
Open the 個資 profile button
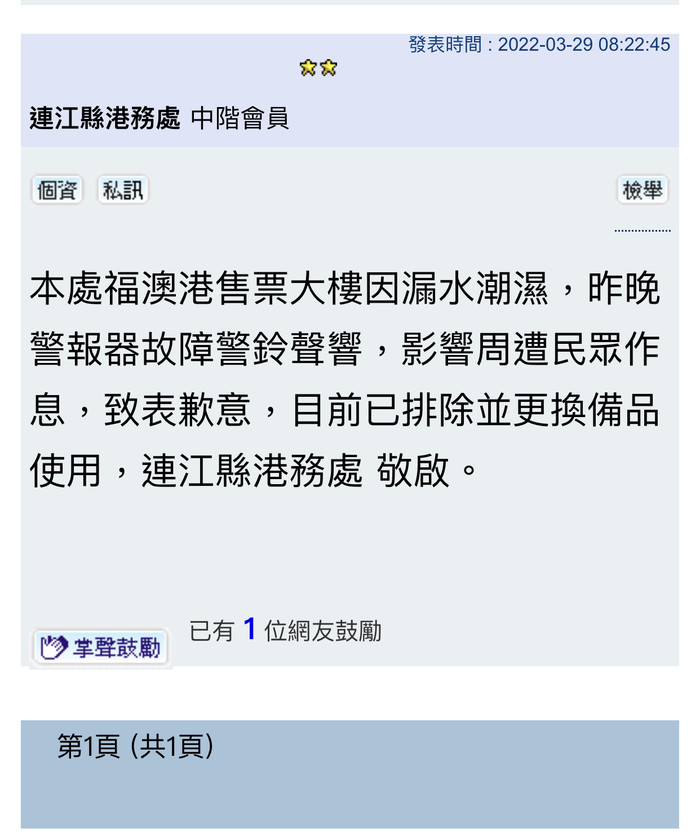(x=57, y=190)
